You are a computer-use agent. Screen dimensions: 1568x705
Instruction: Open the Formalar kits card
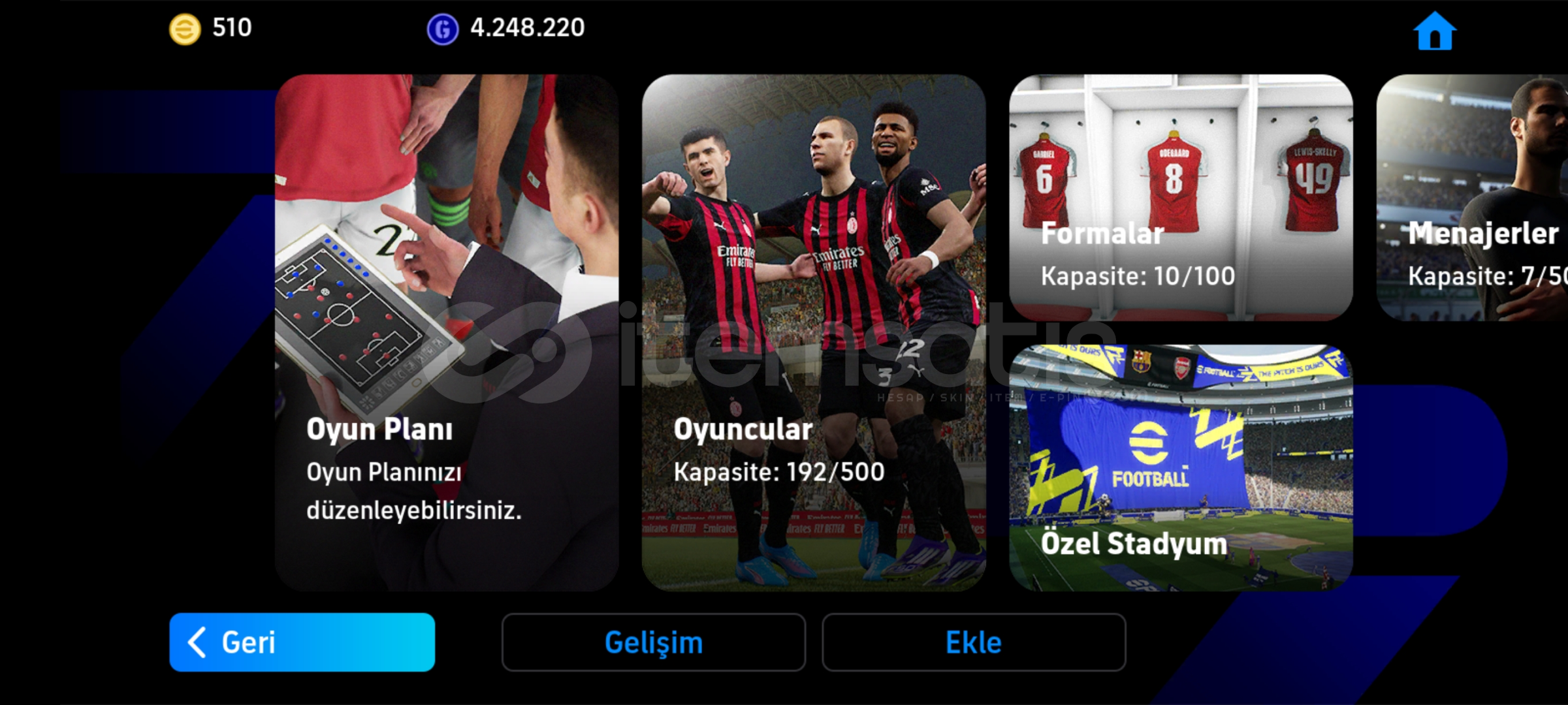click(1181, 197)
